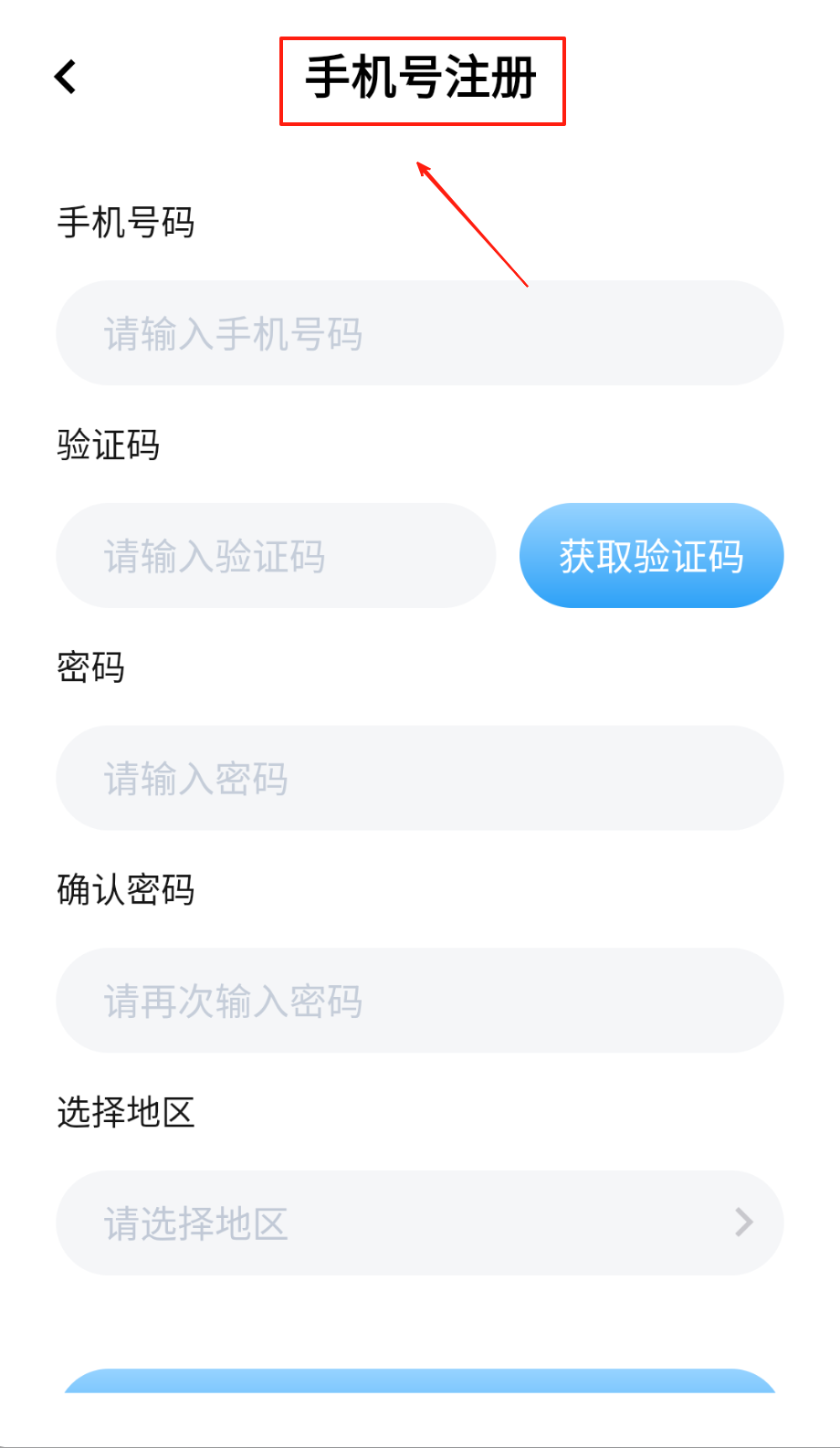
Task: Go back using the arrow icon
Action: [x=66, y=77]
